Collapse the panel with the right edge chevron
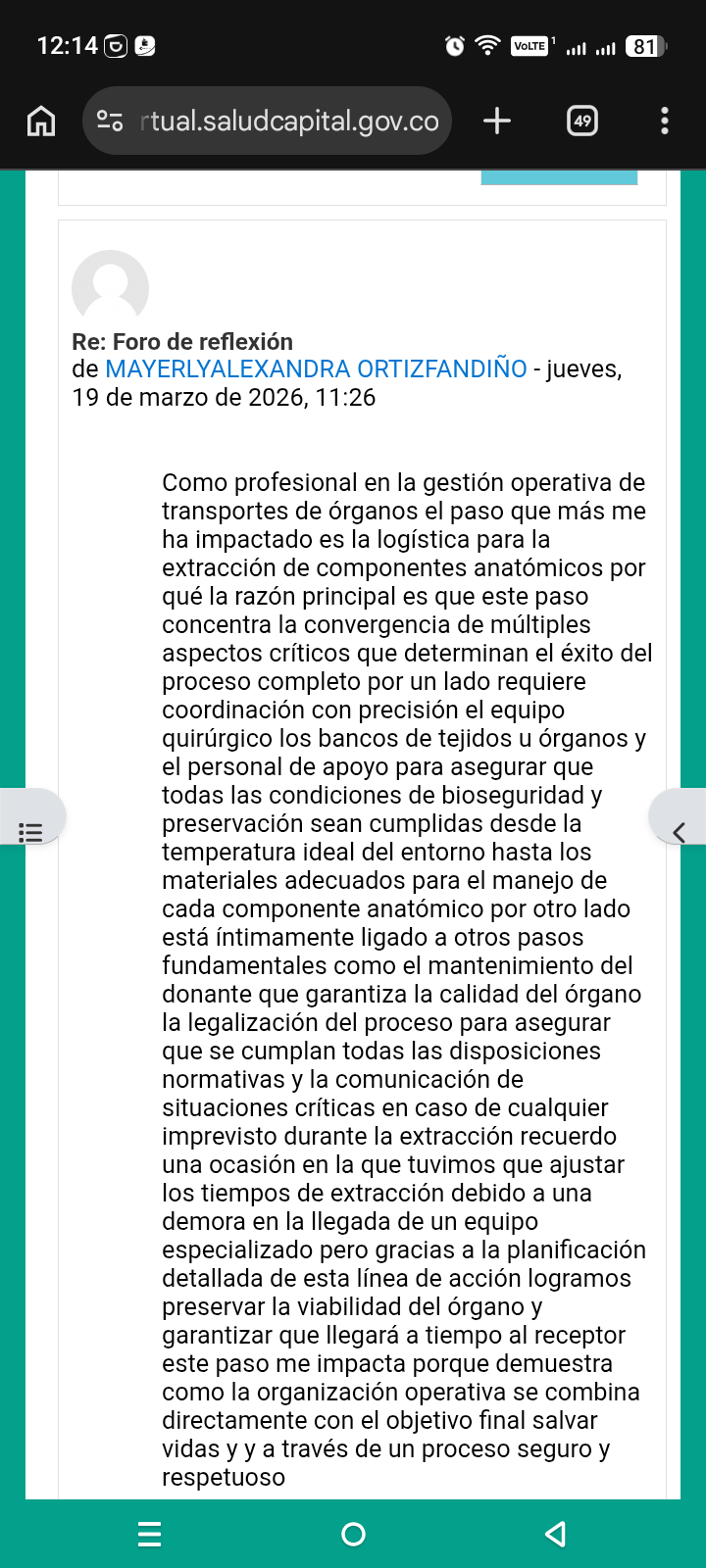 pyautogui.click(x=679, y=831)
